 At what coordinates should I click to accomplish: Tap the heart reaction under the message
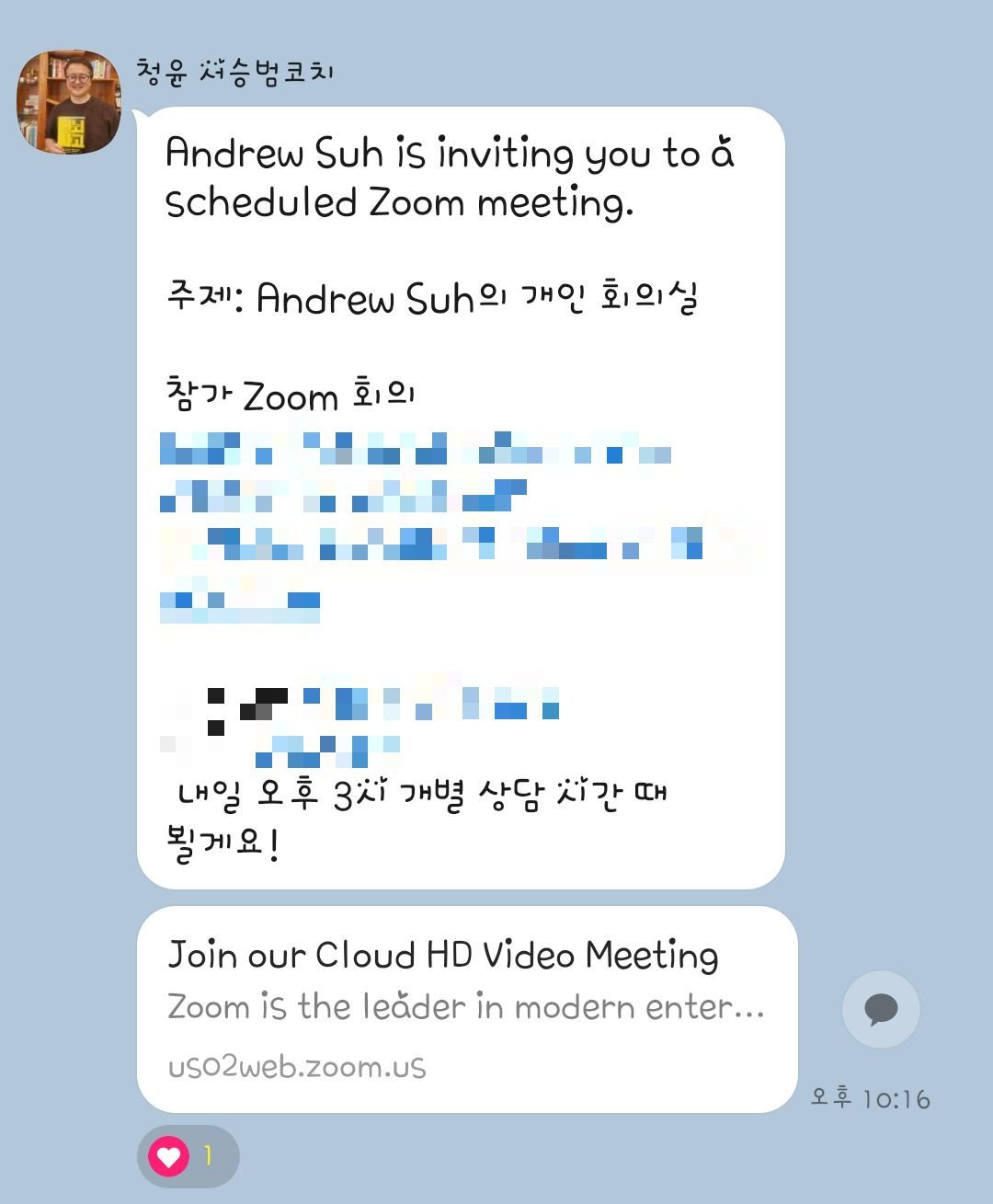tap(170, 1156)
